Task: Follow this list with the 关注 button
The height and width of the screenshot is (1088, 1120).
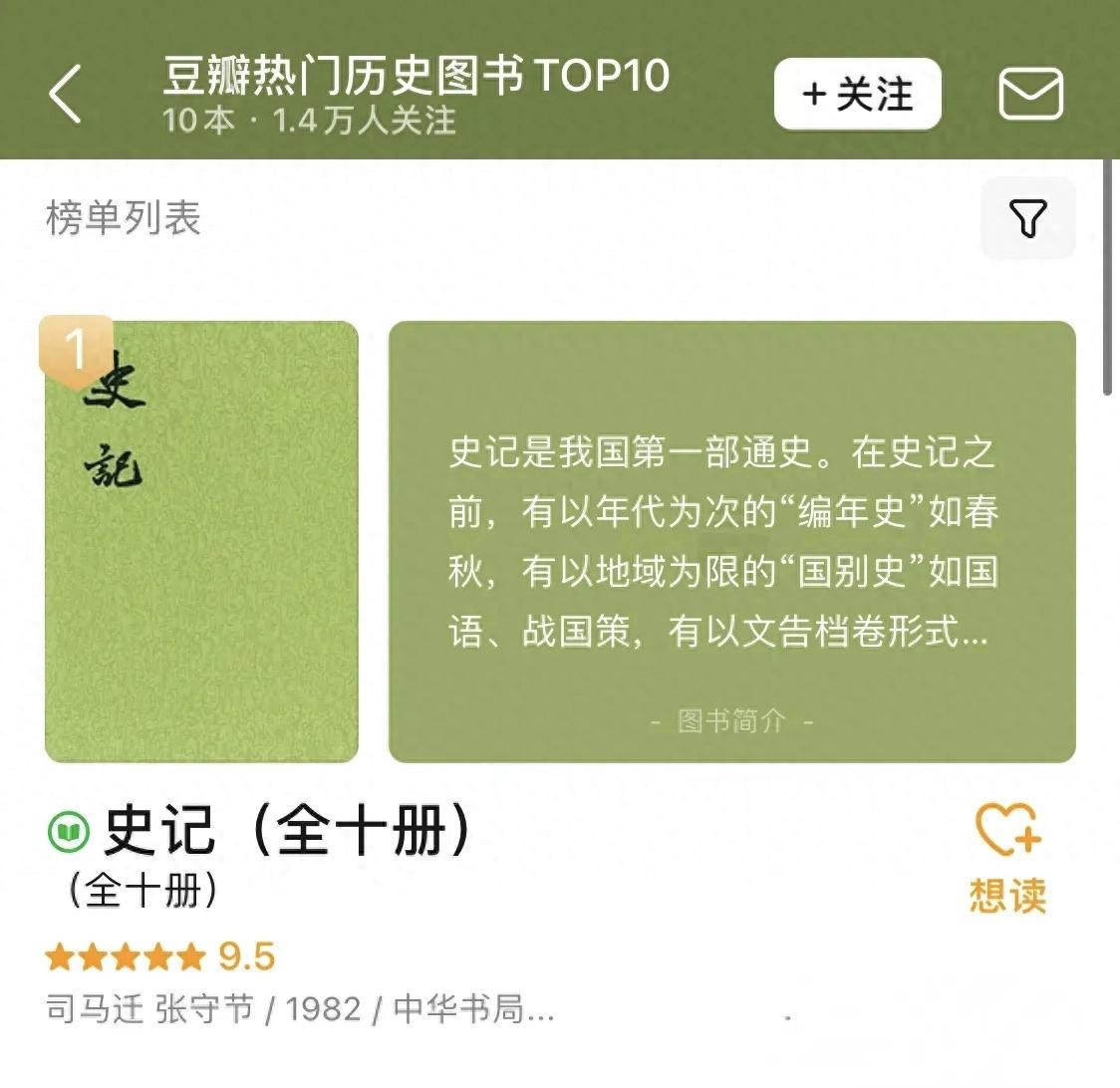Action: click(857, 95)
